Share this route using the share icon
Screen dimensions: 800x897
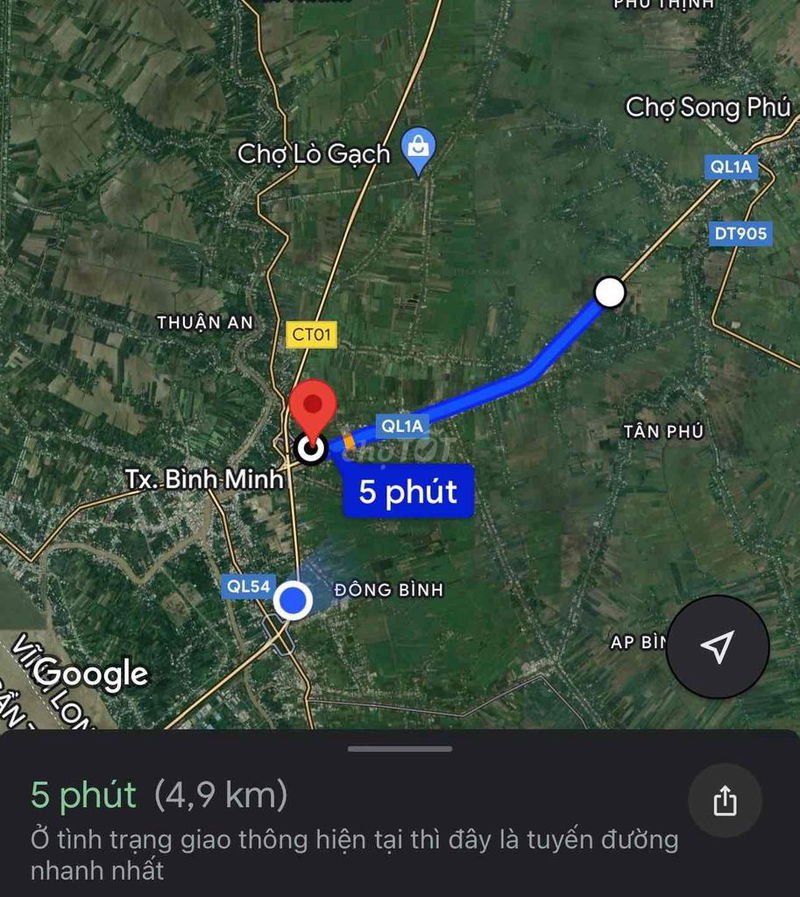point(725,800)
